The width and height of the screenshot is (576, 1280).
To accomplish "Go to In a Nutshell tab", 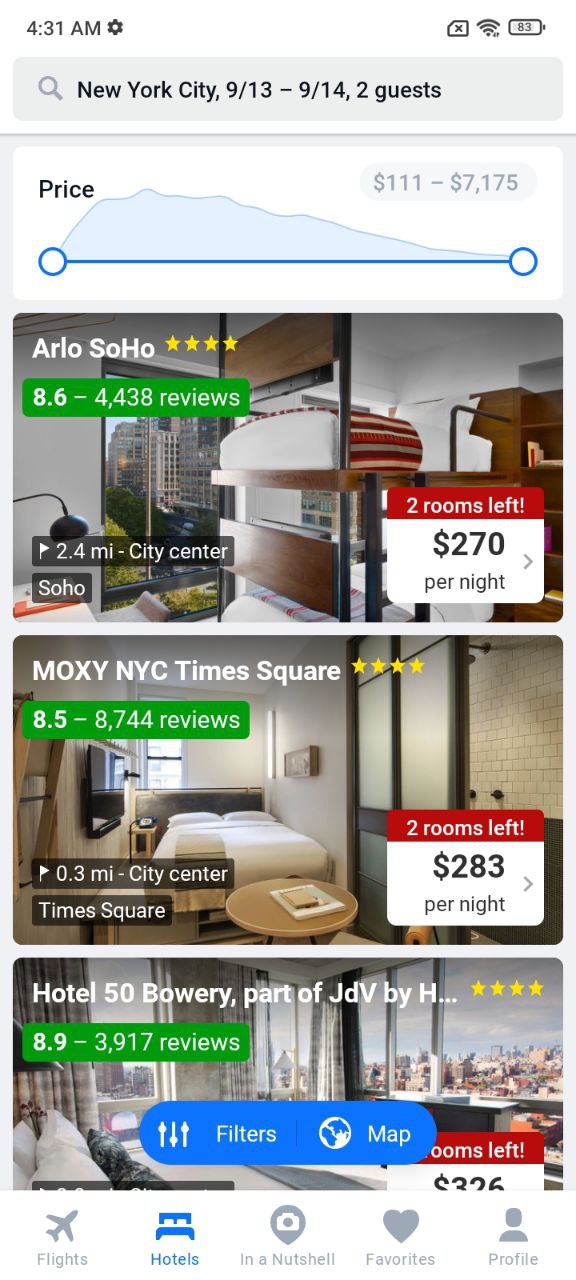I will pyautogui.click(x=288, y=1236).
